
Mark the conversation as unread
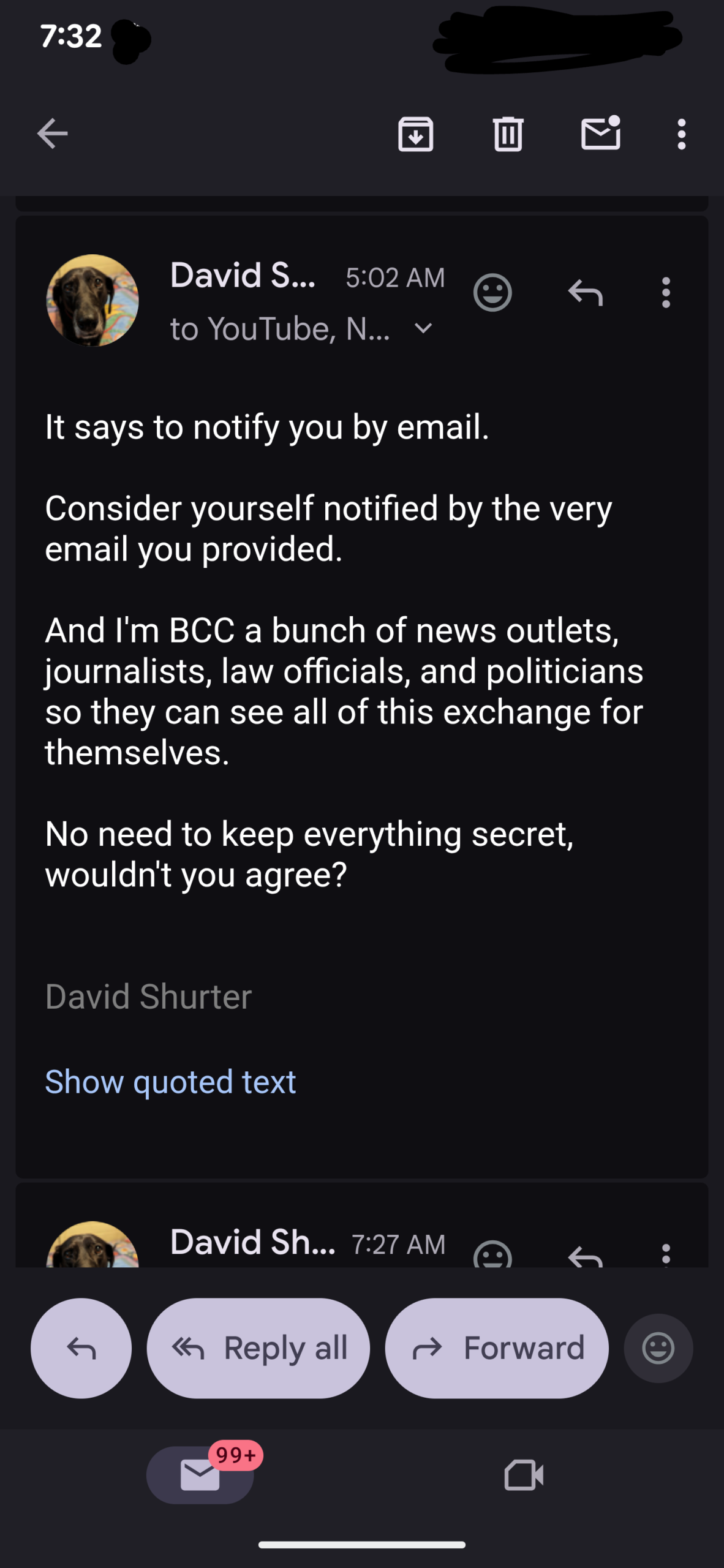[600, 134]
